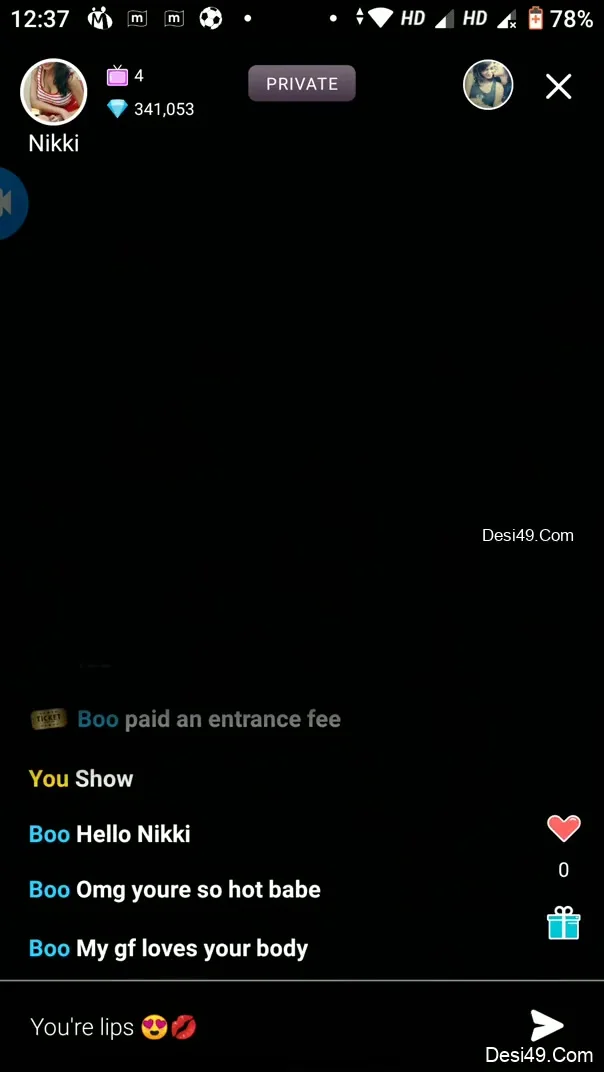Close the live stream
604x1072 pixels.
(558, 87)
